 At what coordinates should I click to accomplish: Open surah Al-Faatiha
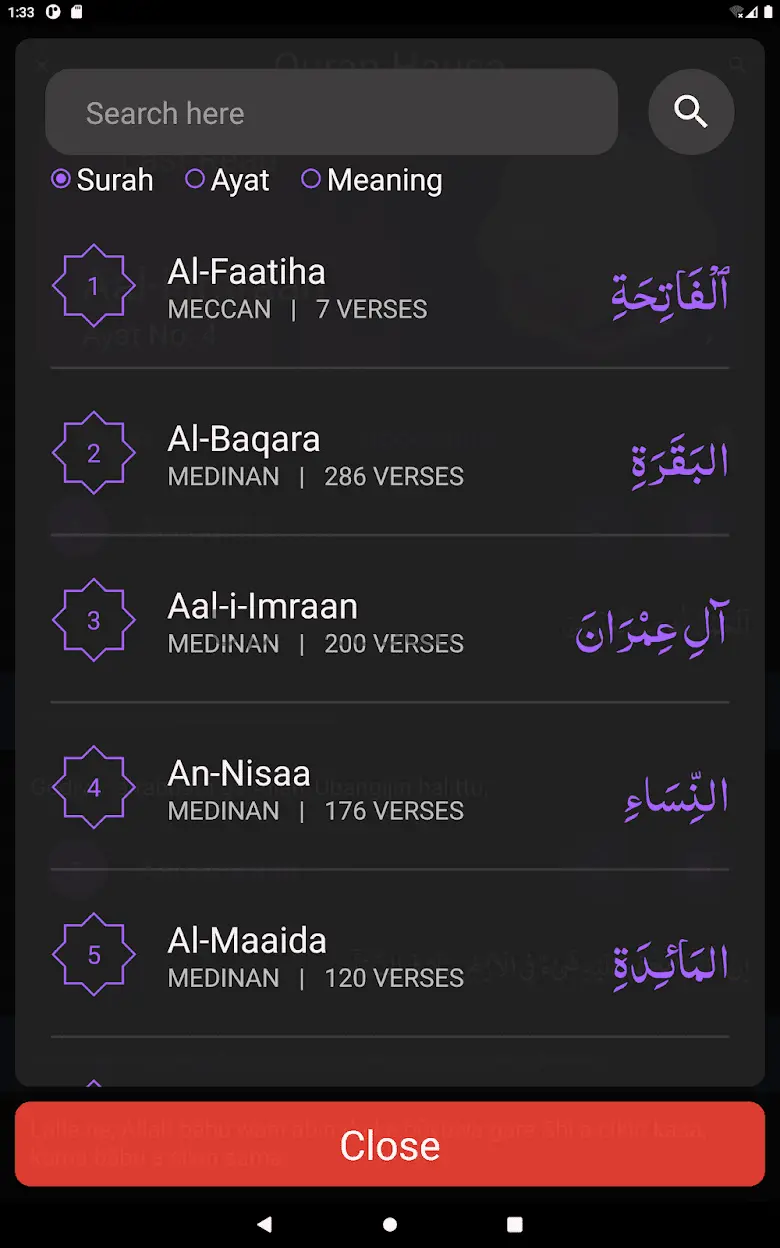390,287
